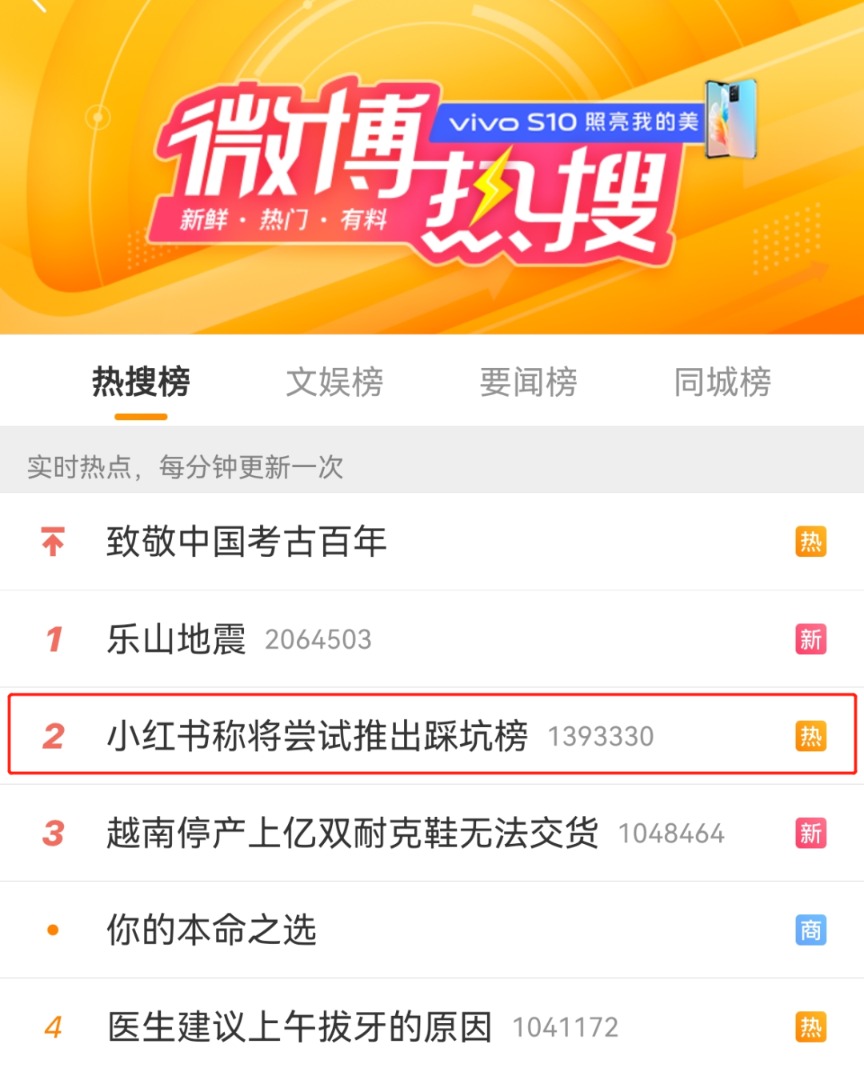
Task: Open the 小红书称将尝试推出踩坑榜 topic
Action: [x=316, y=736]
